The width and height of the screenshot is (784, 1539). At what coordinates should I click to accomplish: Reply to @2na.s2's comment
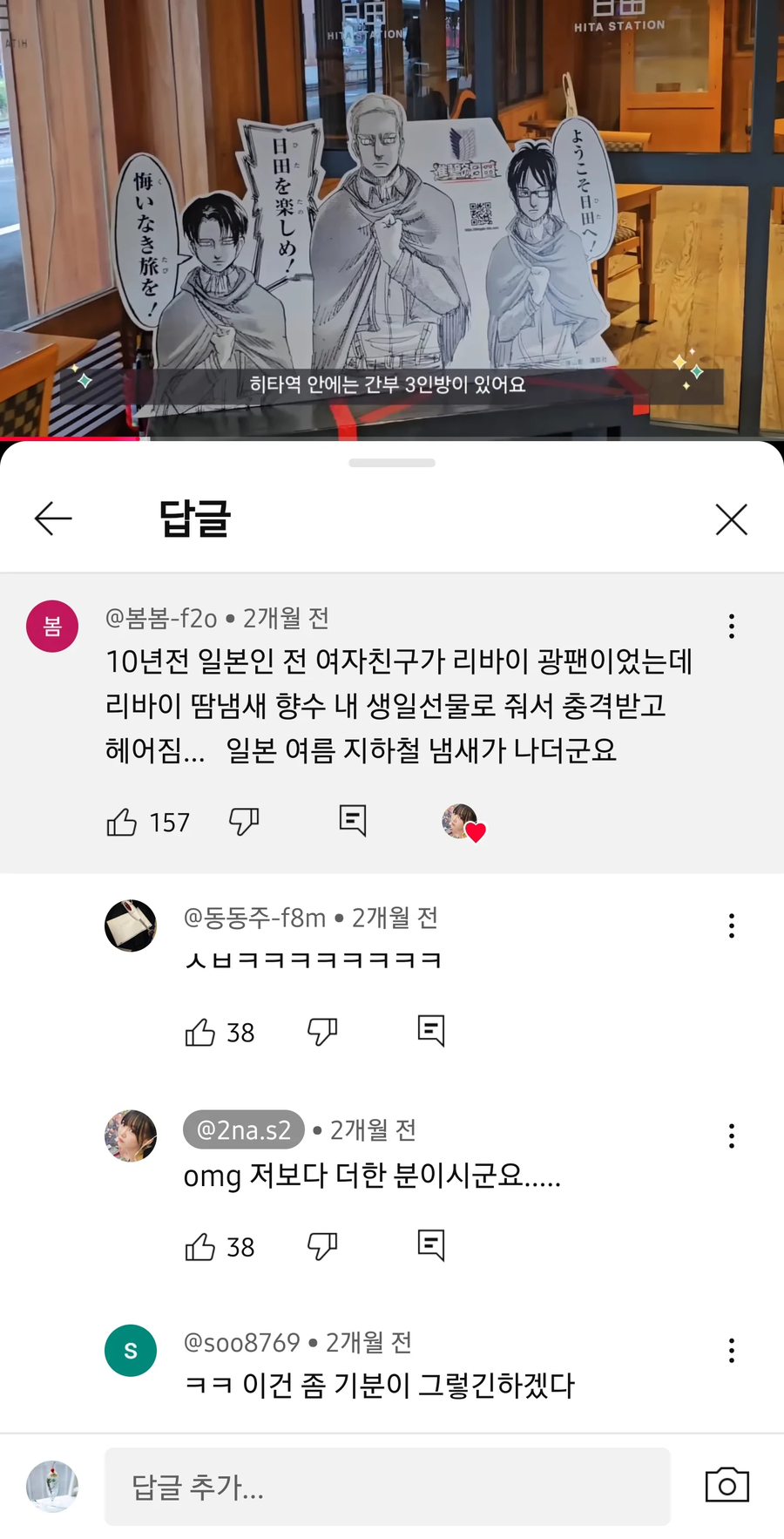tap(429, 1245)
